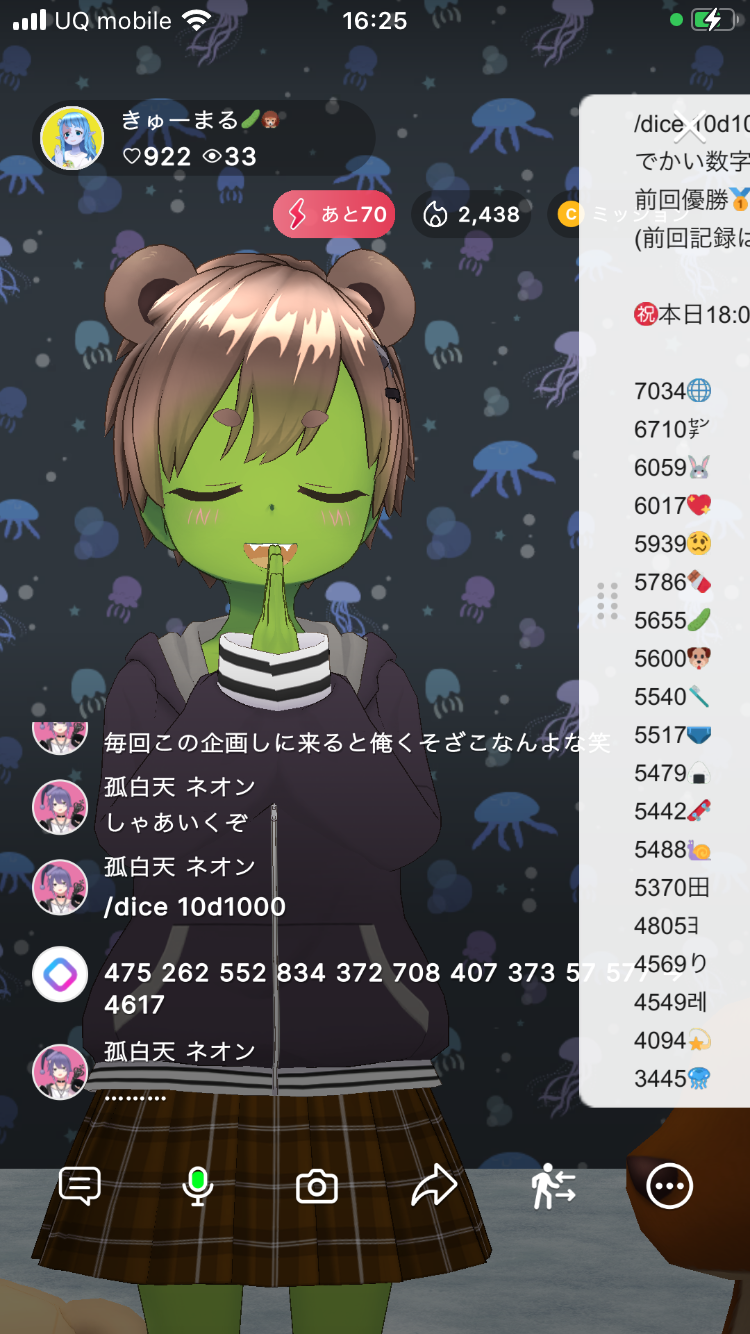The image size is (750, 1334).
Task: Open the more options menu
Action: 669,1187
